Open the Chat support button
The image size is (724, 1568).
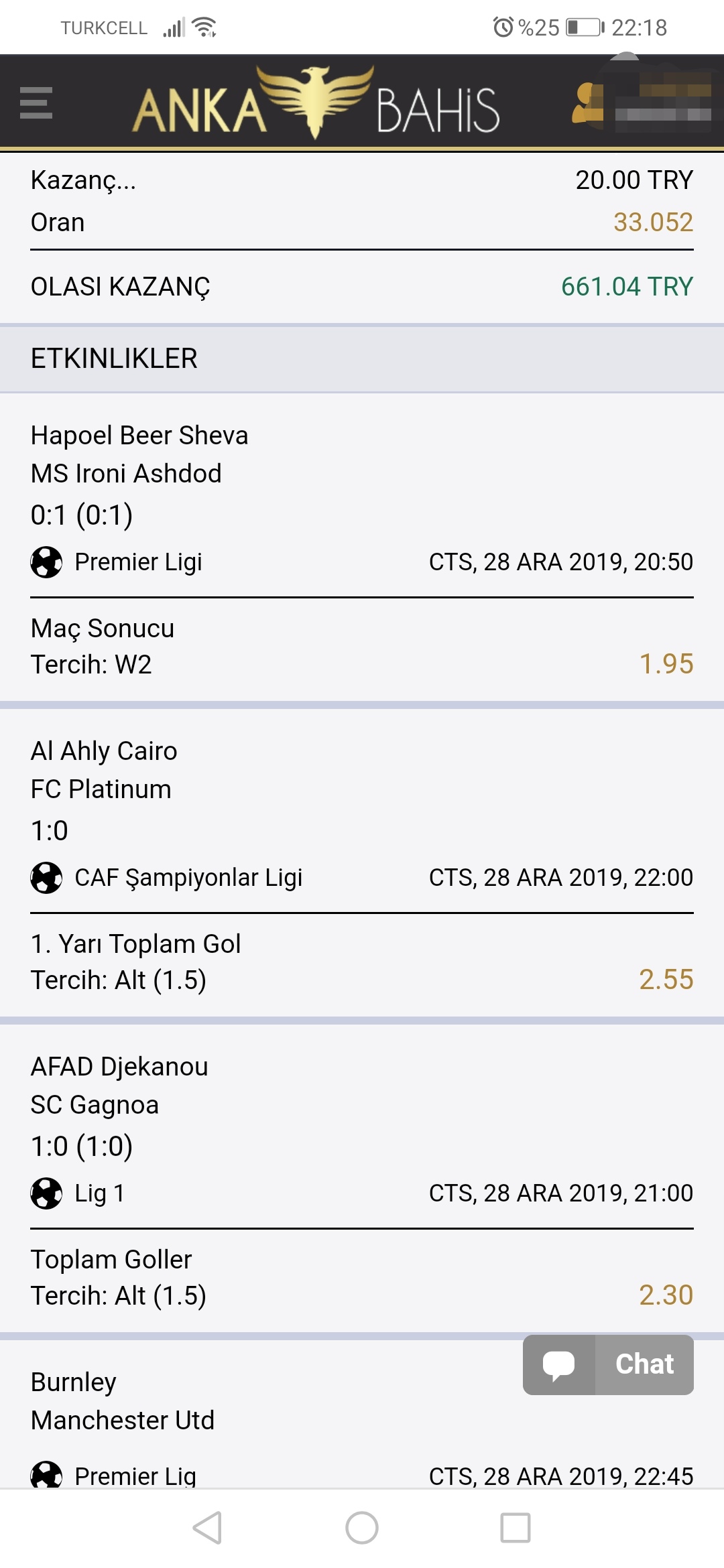coord(608,1364)
